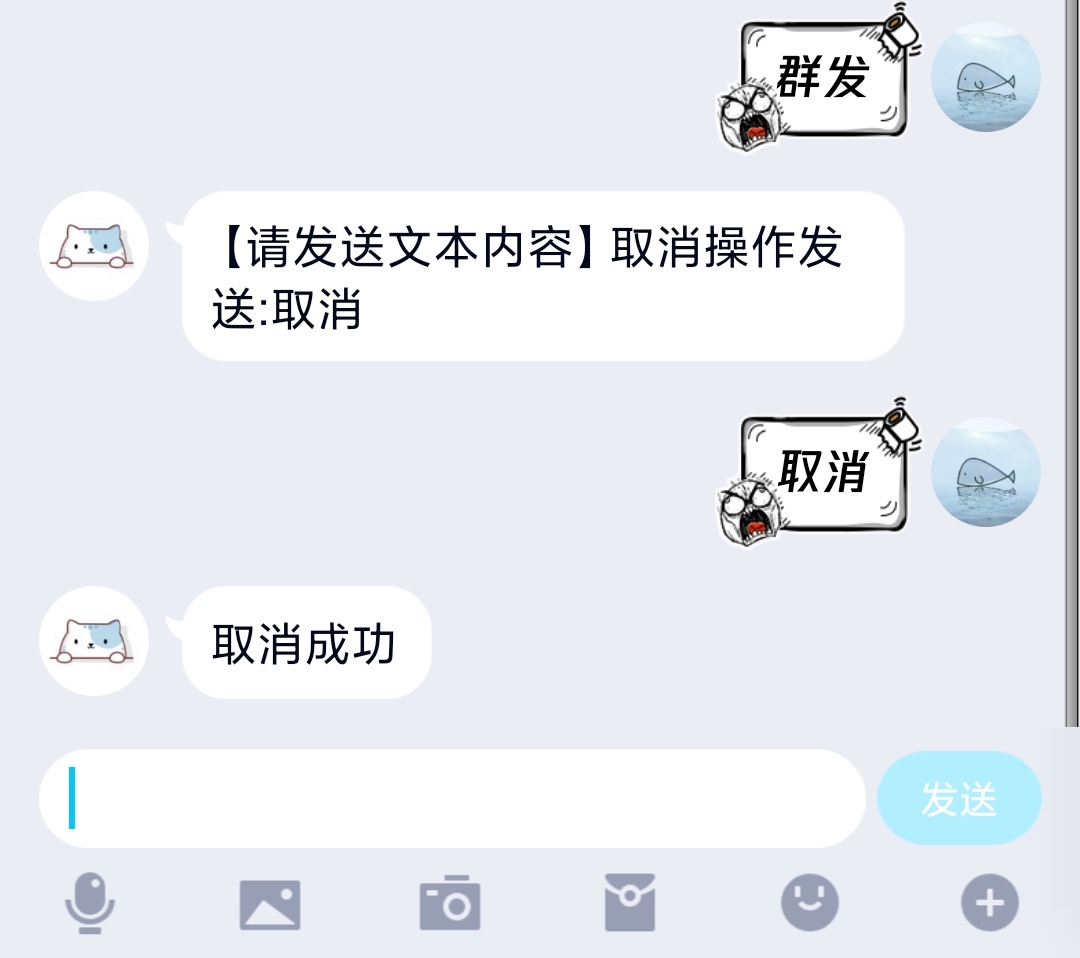Open the camera to take a photo
This screenshot has height=958, width=1080.
449,903
